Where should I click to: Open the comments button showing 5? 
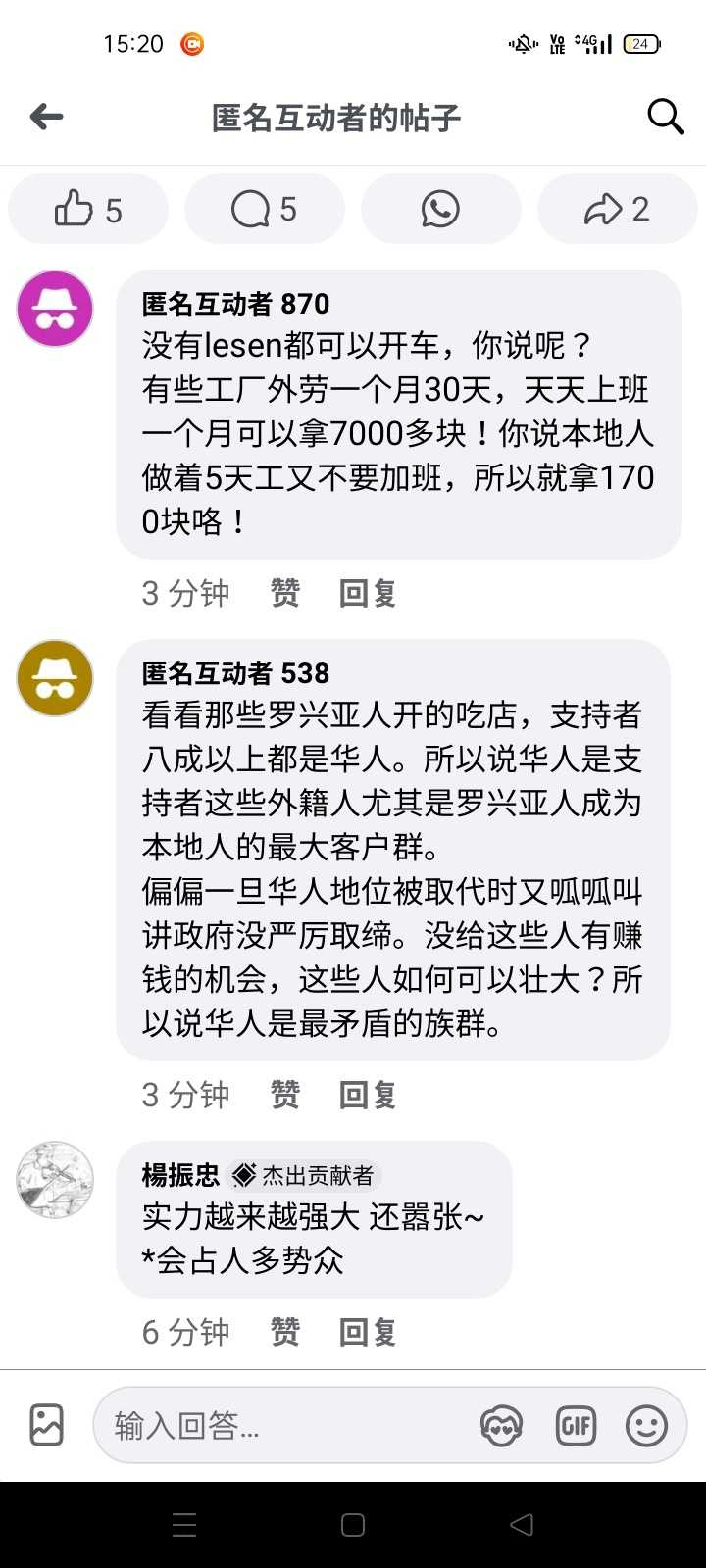264,209
